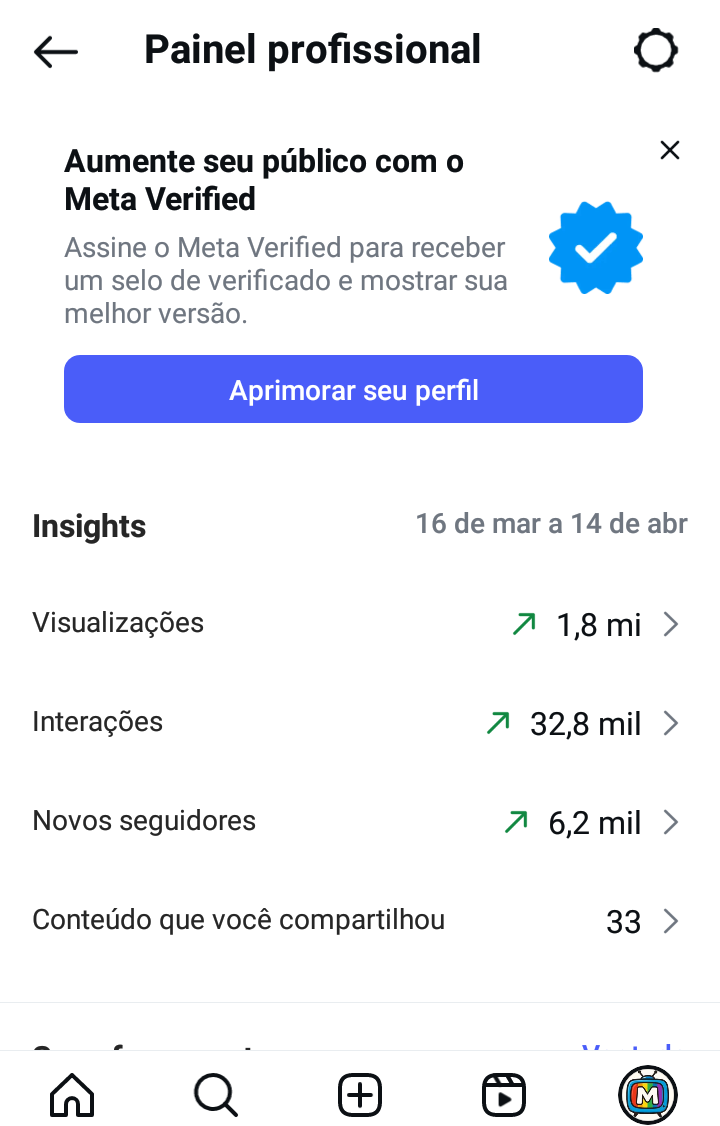The width and height of the screenshot is (720, 1126).
Task: Open the settings gear icon
Action: coord(656,50)
